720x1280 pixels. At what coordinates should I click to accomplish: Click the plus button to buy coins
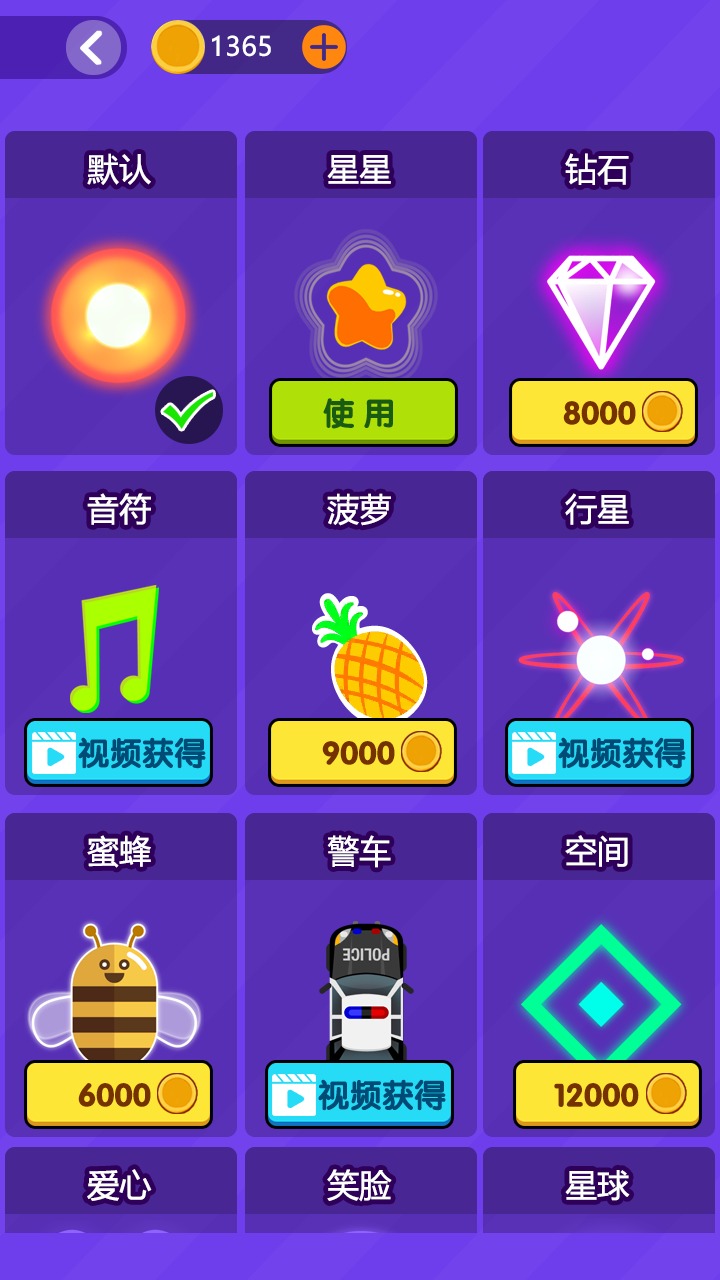click(x=322, y=45)
